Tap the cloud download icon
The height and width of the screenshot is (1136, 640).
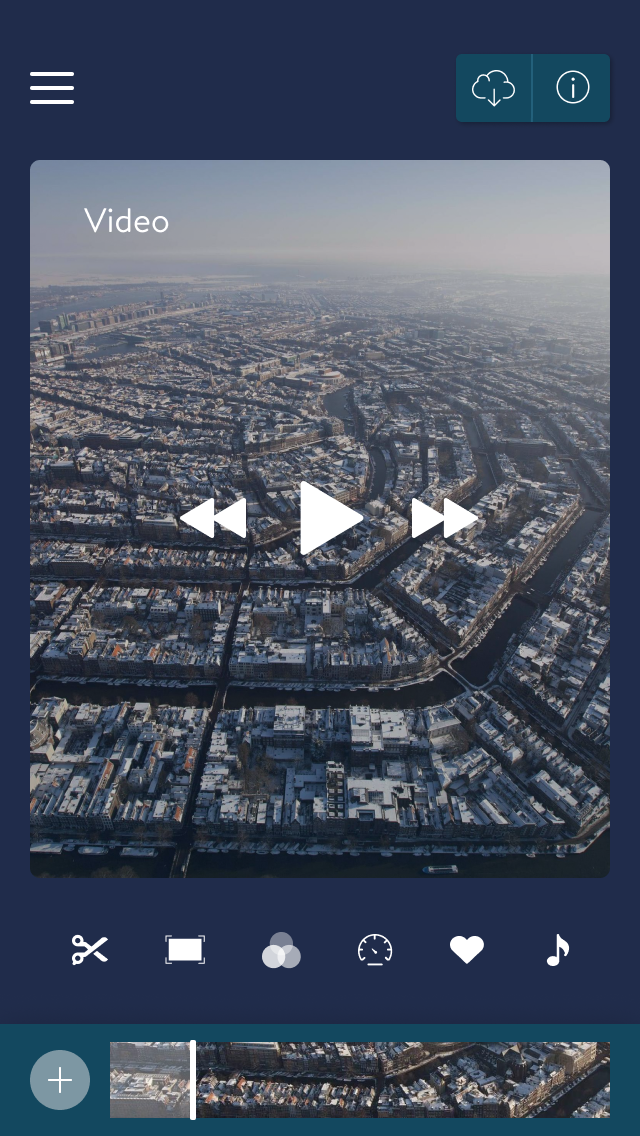494,88
